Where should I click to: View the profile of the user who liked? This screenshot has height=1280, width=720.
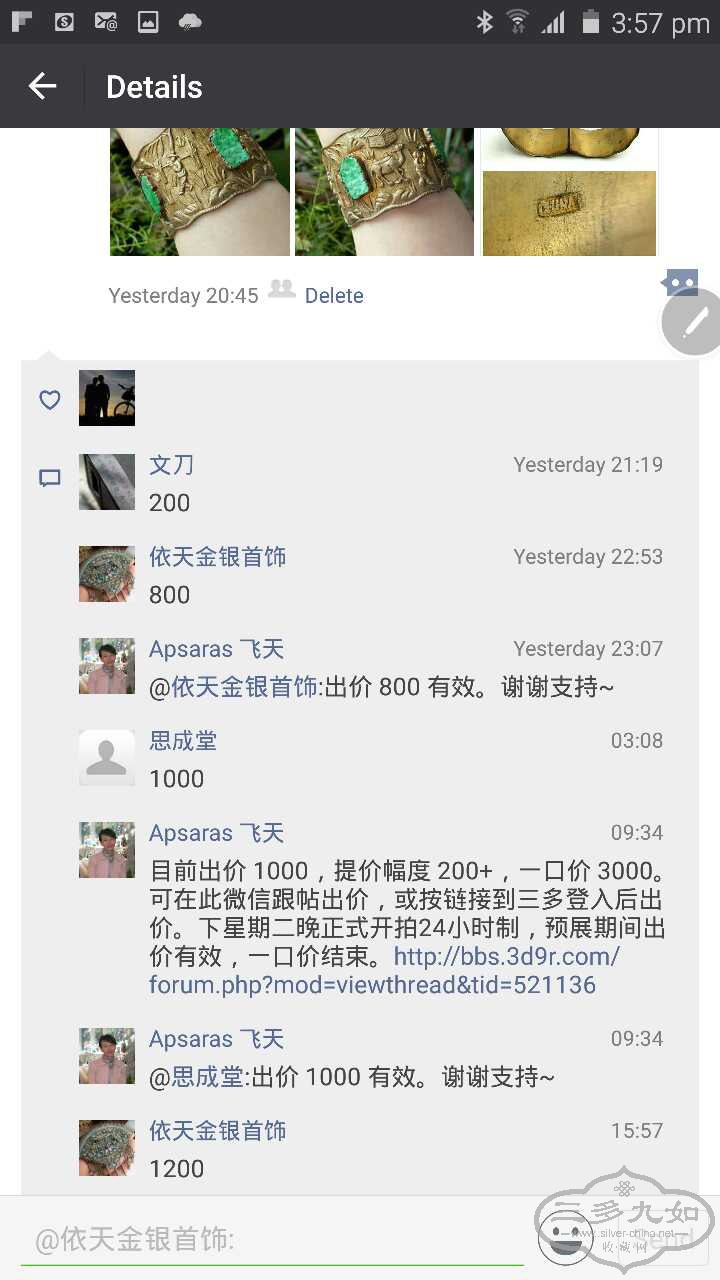pyautogui.click(x=107, y=398)
